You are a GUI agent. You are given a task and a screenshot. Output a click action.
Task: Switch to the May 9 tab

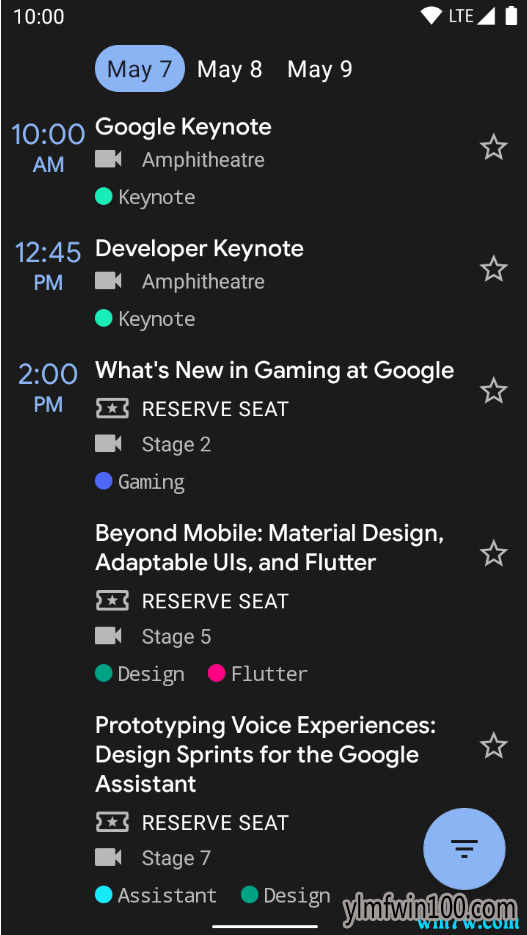click(x=320, y=69)
